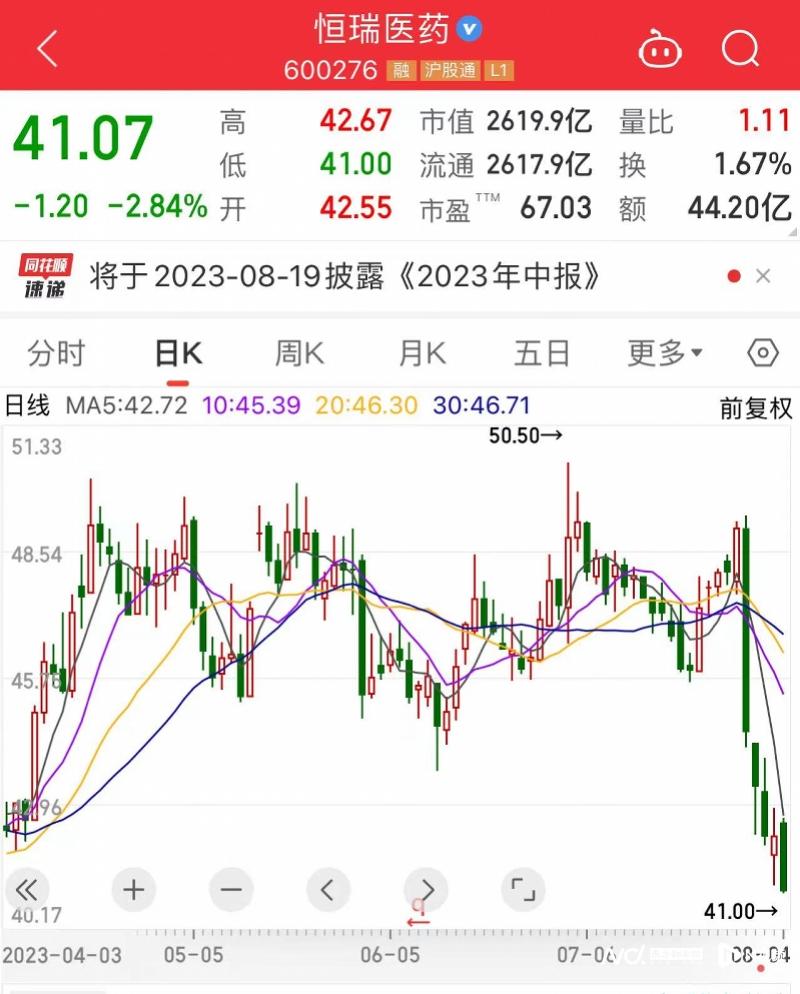The image size is (800, 994).
Task: Switch to the 周K weekly chart tab
Action: click(297, 352)
